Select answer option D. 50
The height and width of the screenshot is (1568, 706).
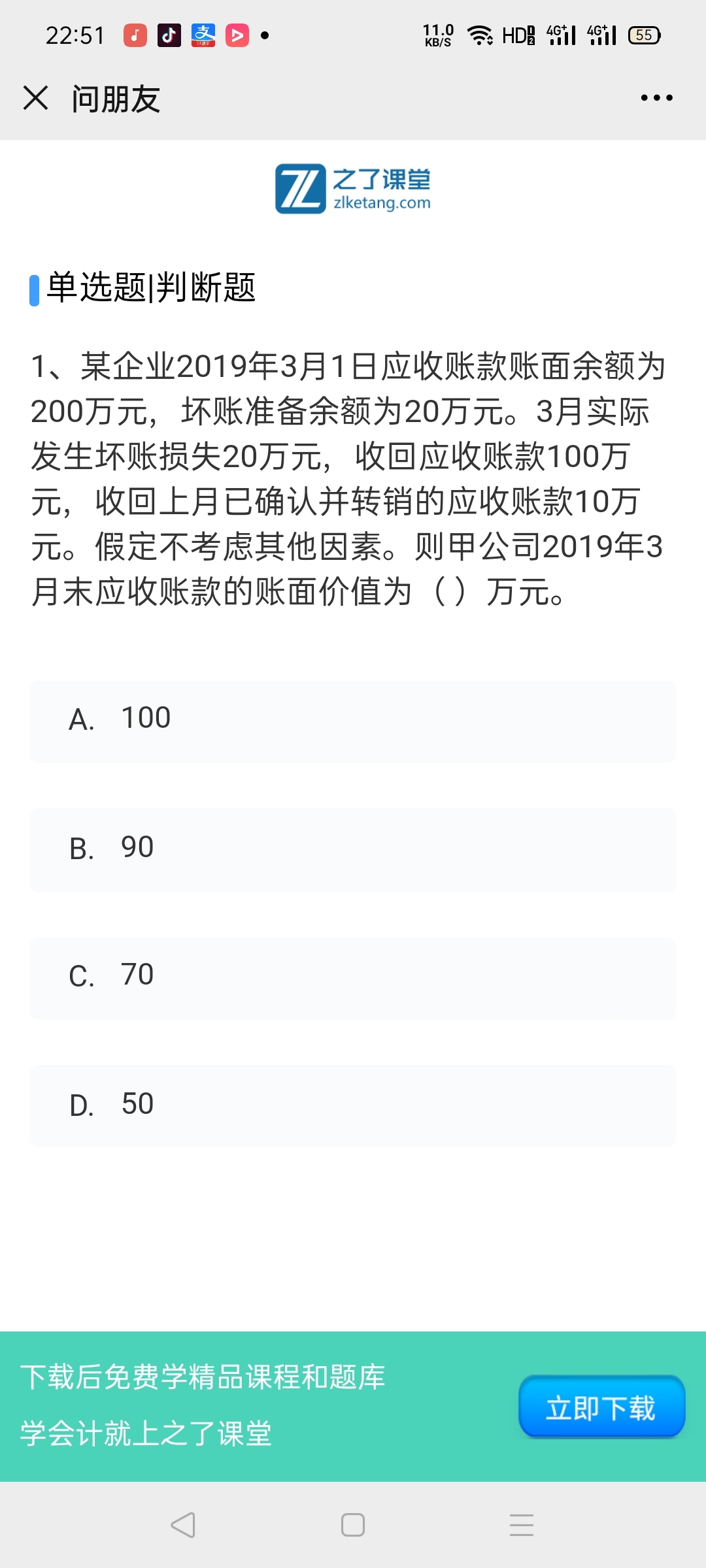point(353,1105)
